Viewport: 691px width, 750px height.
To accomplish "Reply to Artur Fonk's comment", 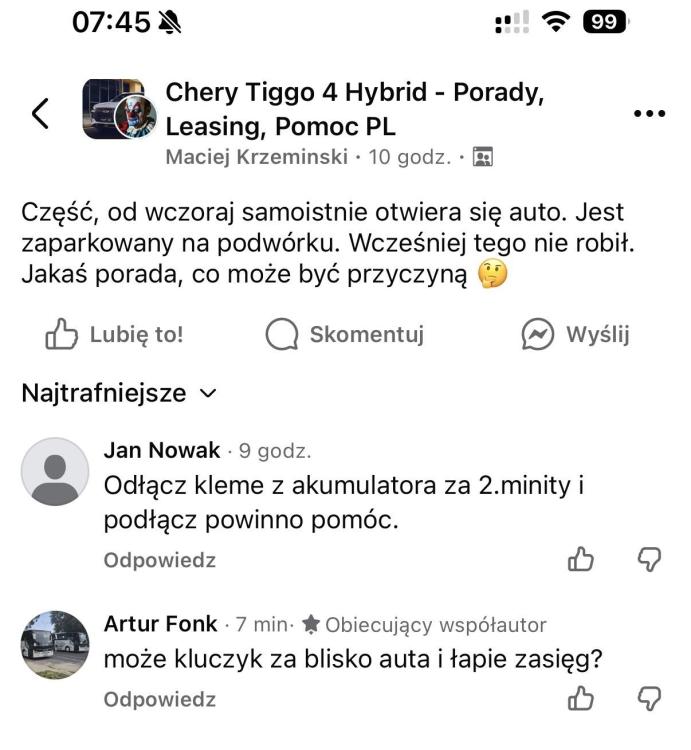I will tap(159, 699).
